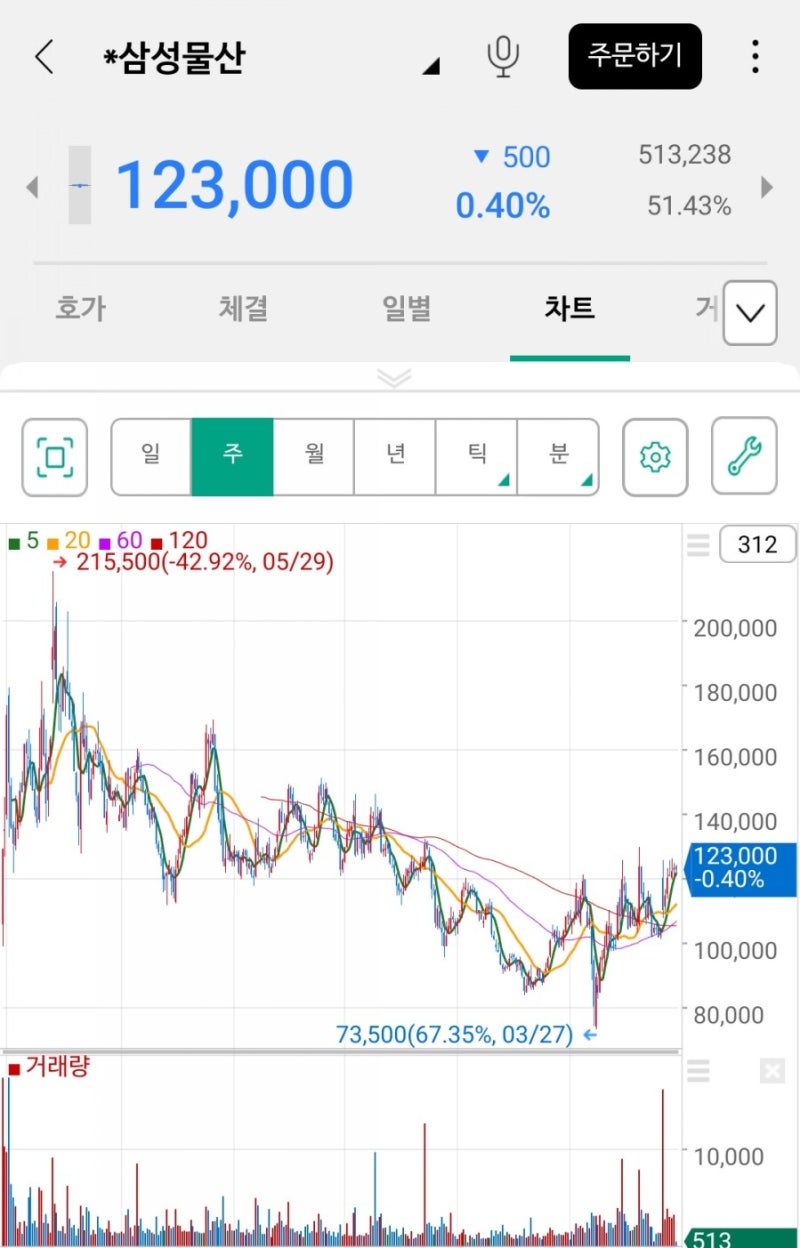800x1248 pixels.
Task: Tap the back arrow to exit chart
Action: click(42, 57)
